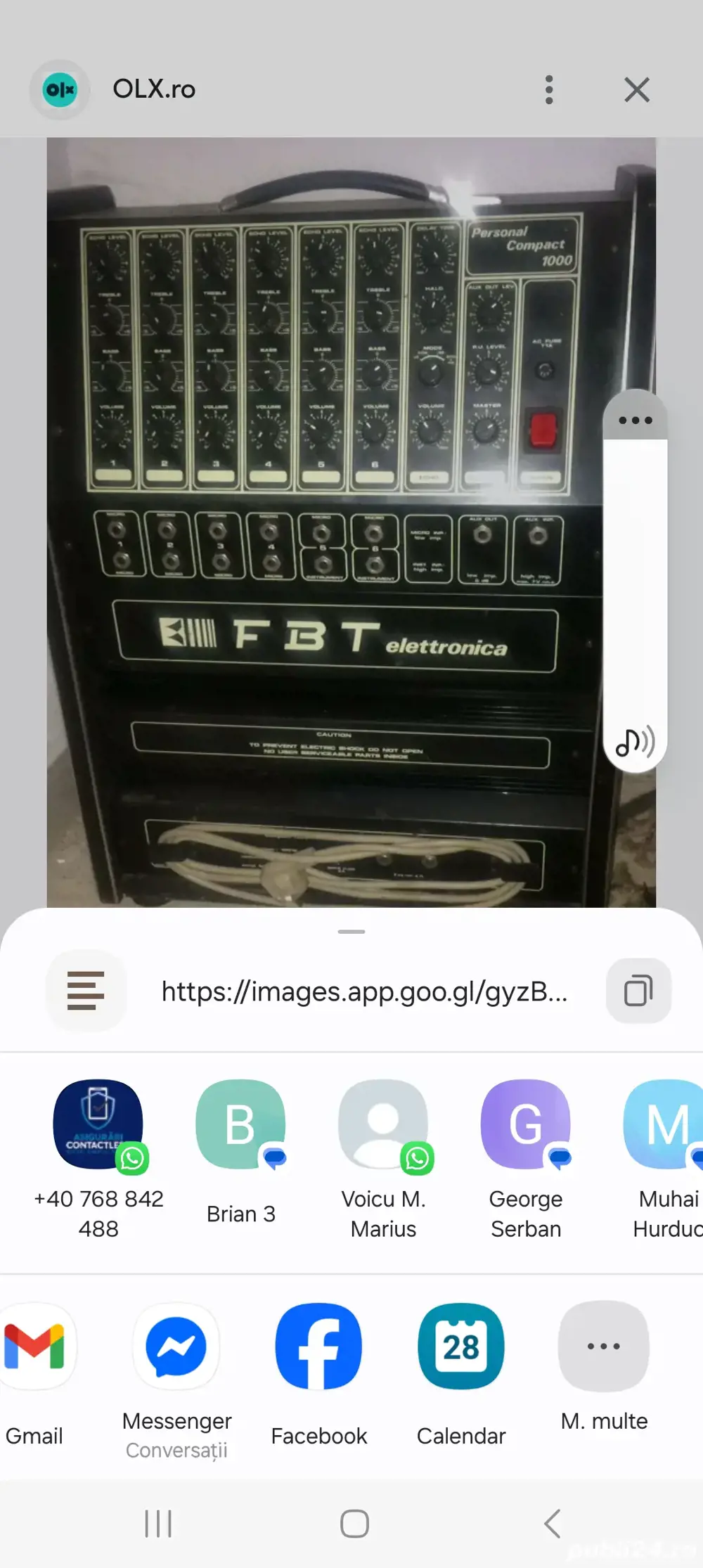
Task: Expand the floating volume panel's three dots
Action: tap(636, 420)
